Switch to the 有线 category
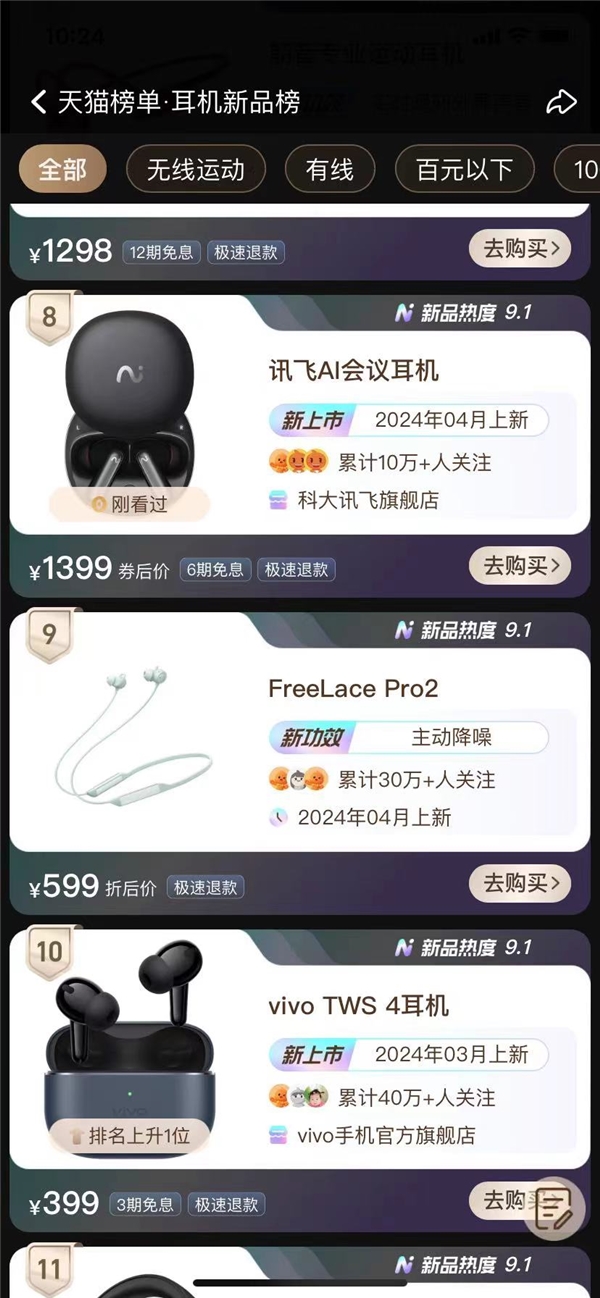 tap(329, 169)
